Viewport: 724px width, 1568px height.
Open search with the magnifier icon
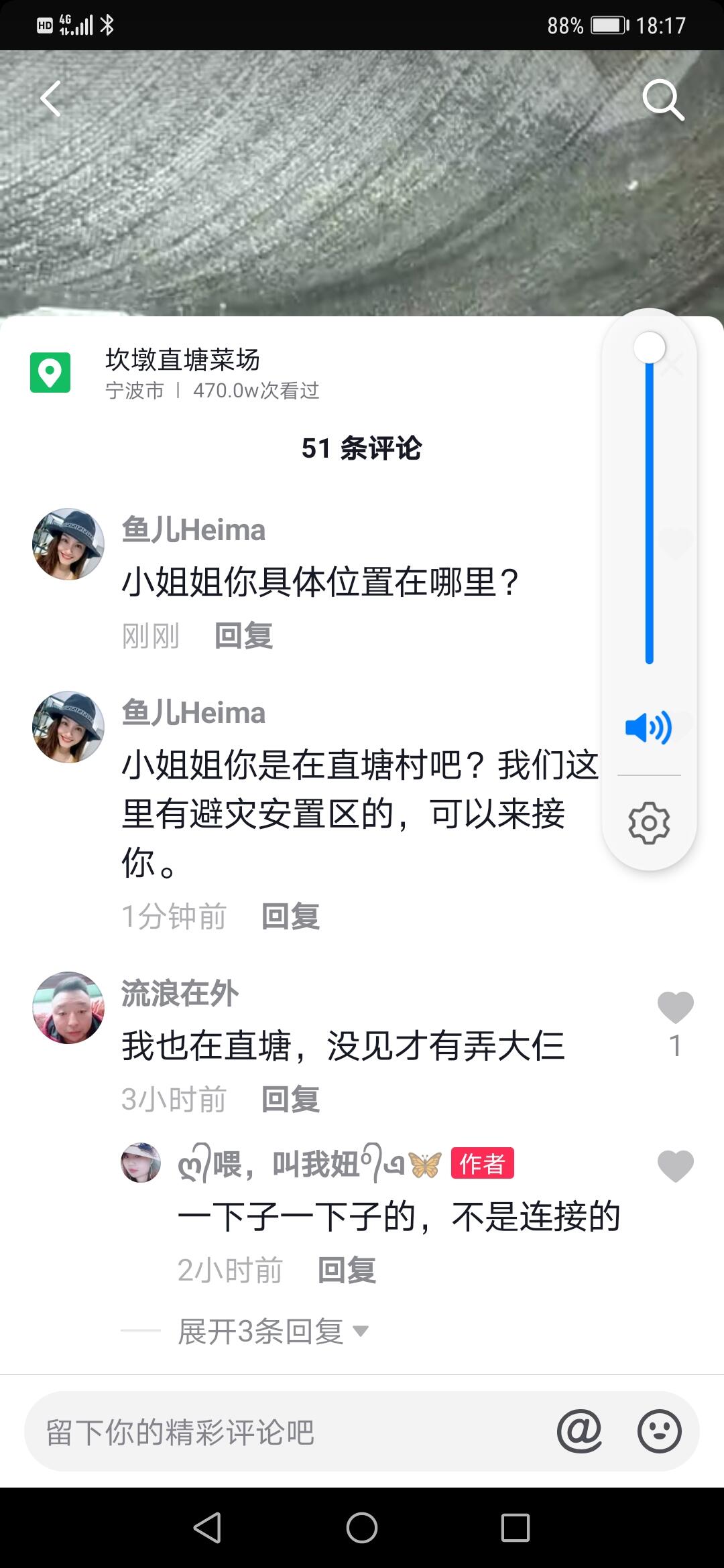click(x=662, y=100)
